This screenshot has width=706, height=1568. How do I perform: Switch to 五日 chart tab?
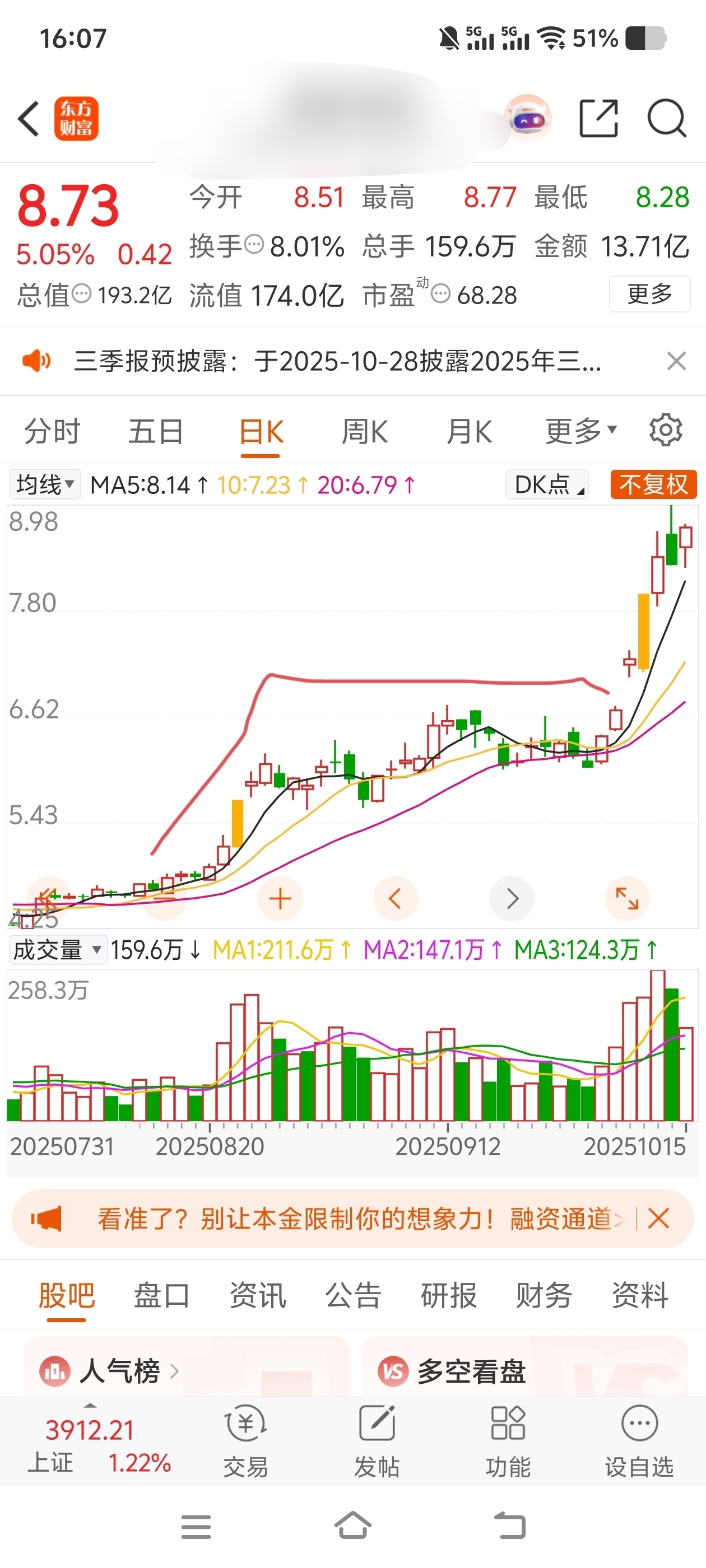point(155,432)
